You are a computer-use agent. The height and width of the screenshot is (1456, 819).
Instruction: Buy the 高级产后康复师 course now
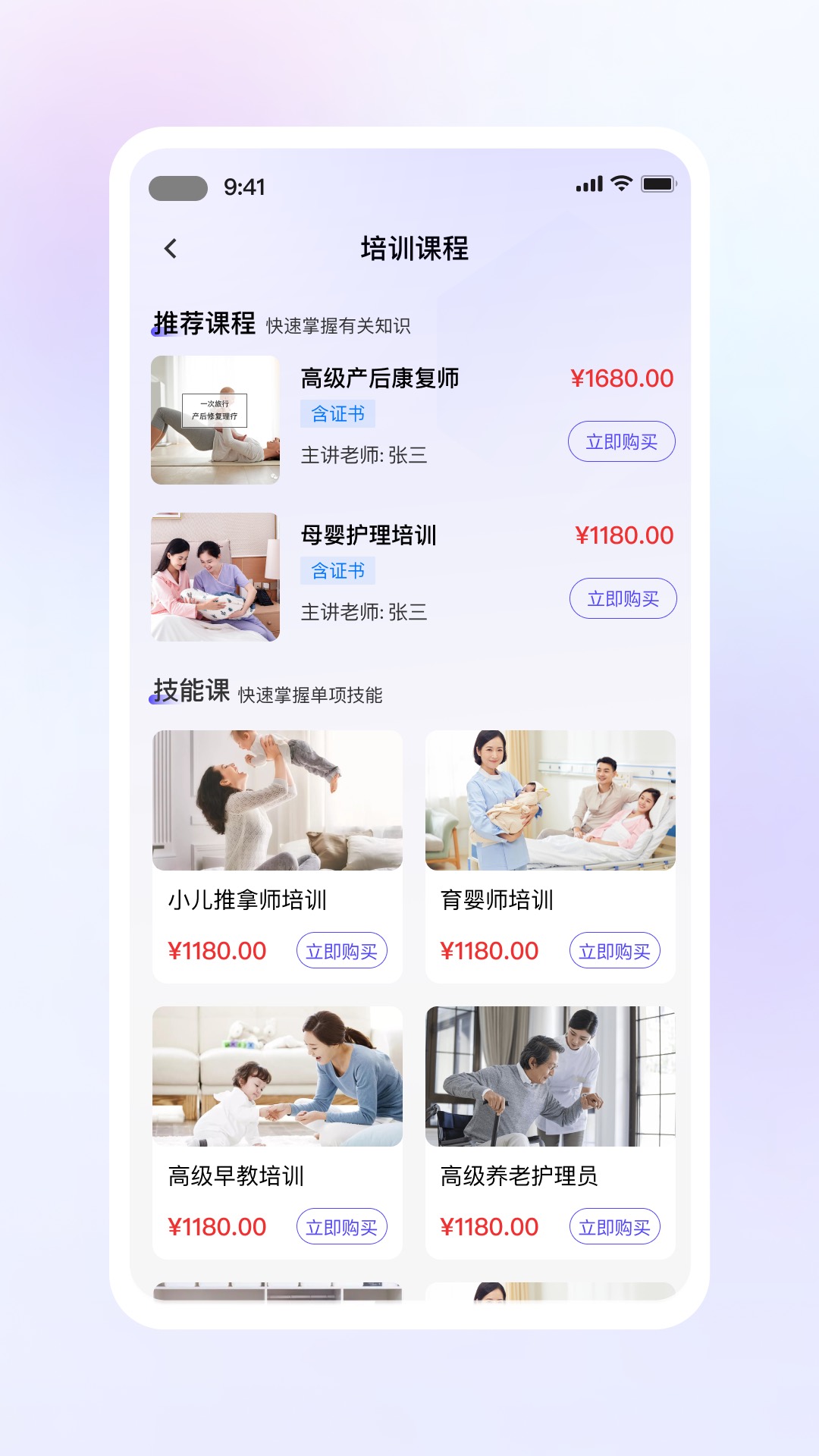coord(621,441)
